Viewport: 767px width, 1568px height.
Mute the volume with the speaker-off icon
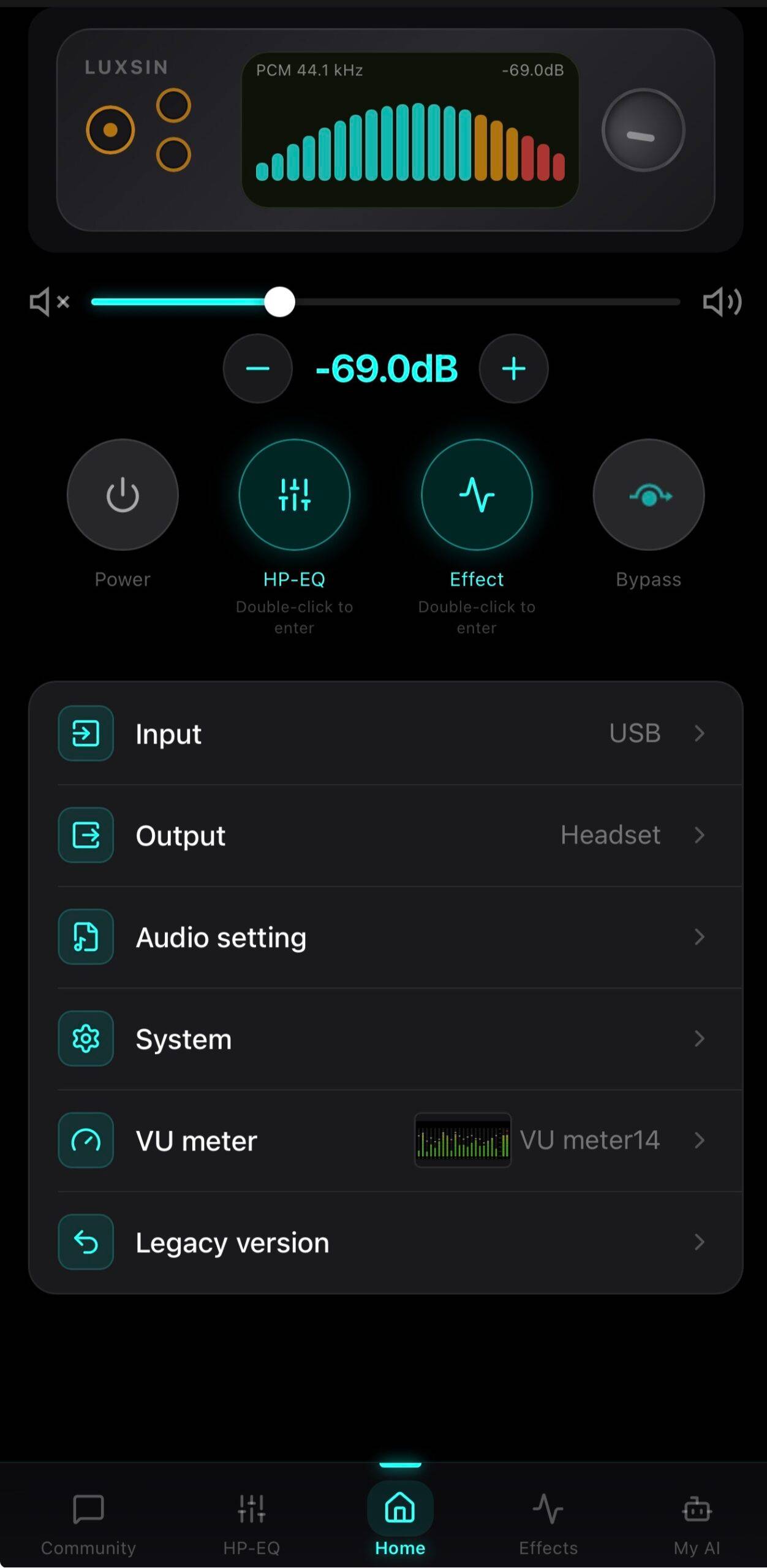click(x=50, y=302)
